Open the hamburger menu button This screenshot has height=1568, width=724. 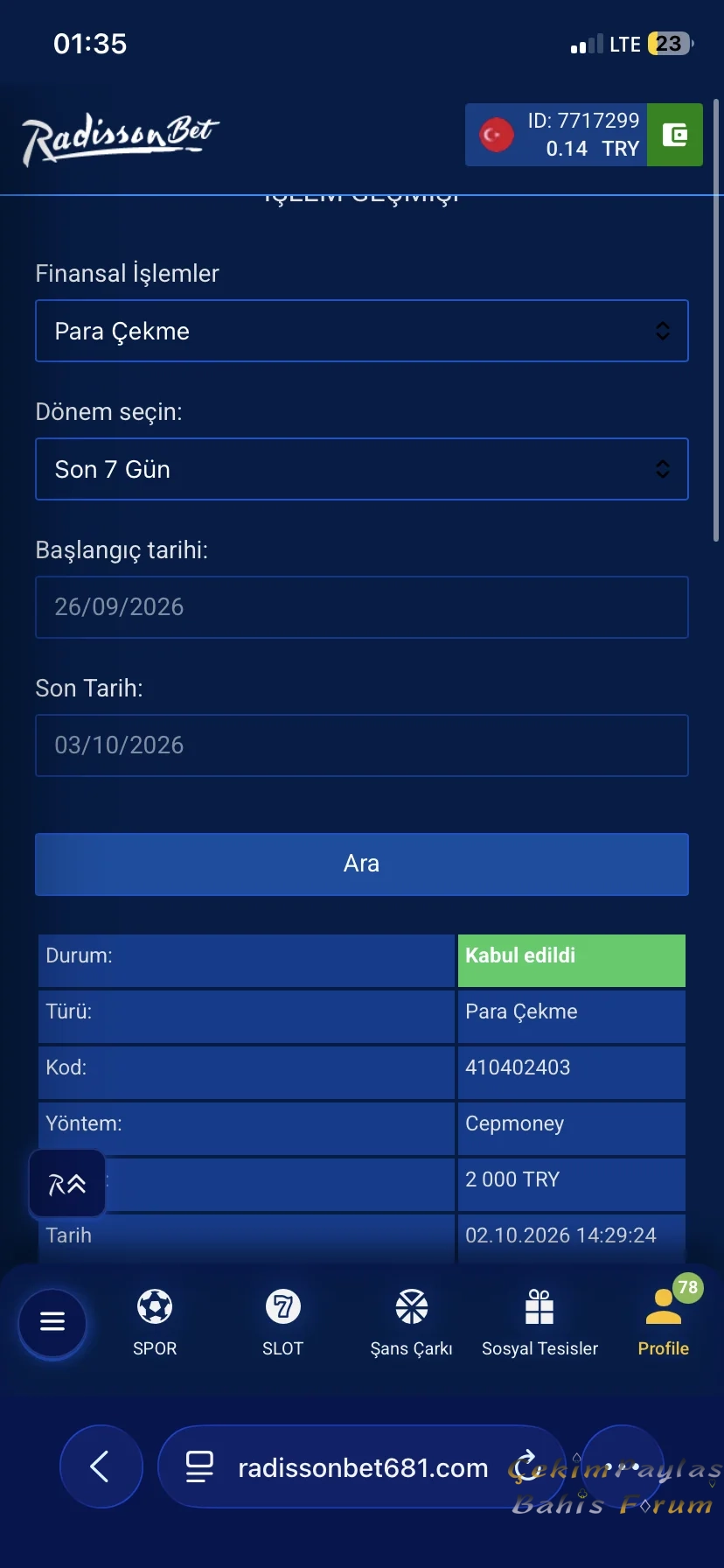(x=52, y=1322)
